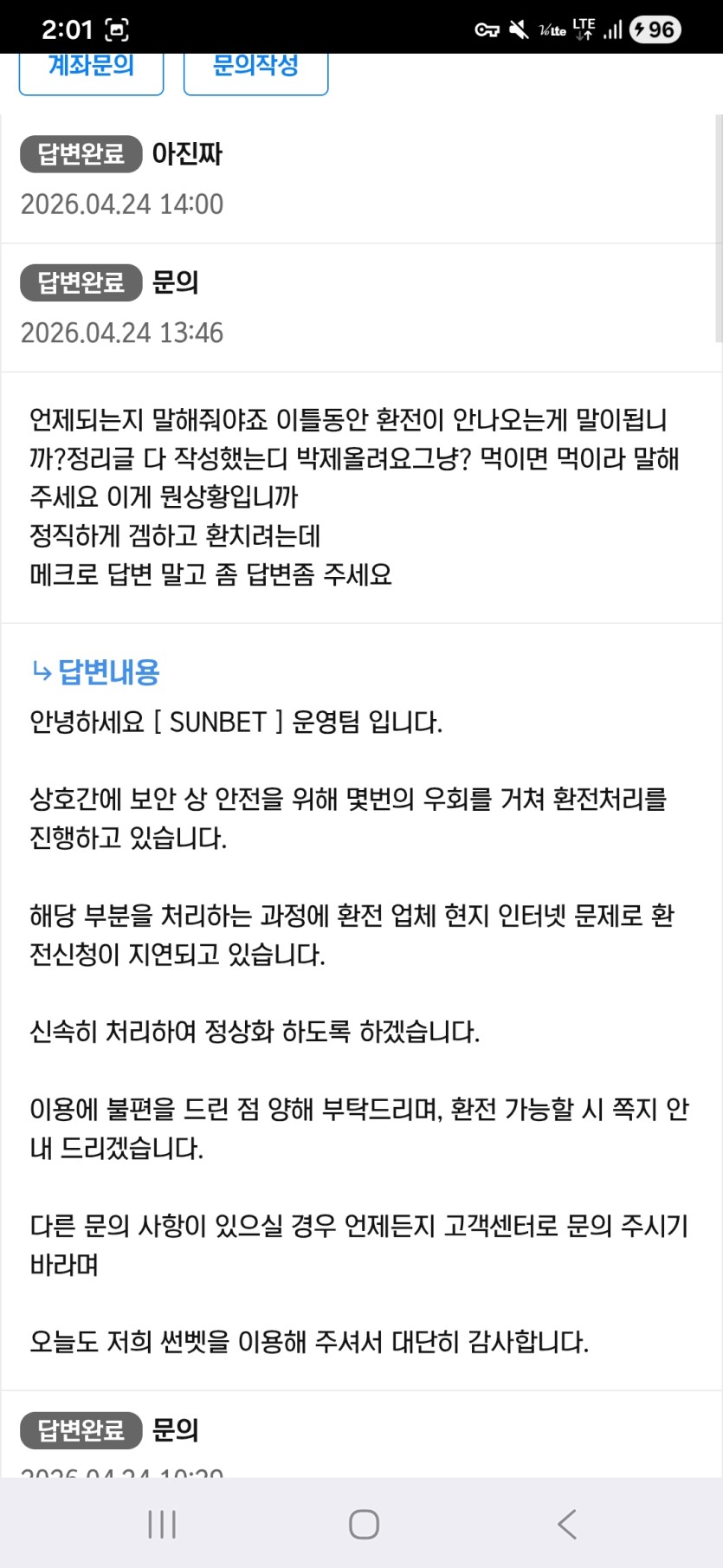This screenshot has width=723, height=1568.
Task: Tap the 계좌문의 button
Action: coord(91,71)
